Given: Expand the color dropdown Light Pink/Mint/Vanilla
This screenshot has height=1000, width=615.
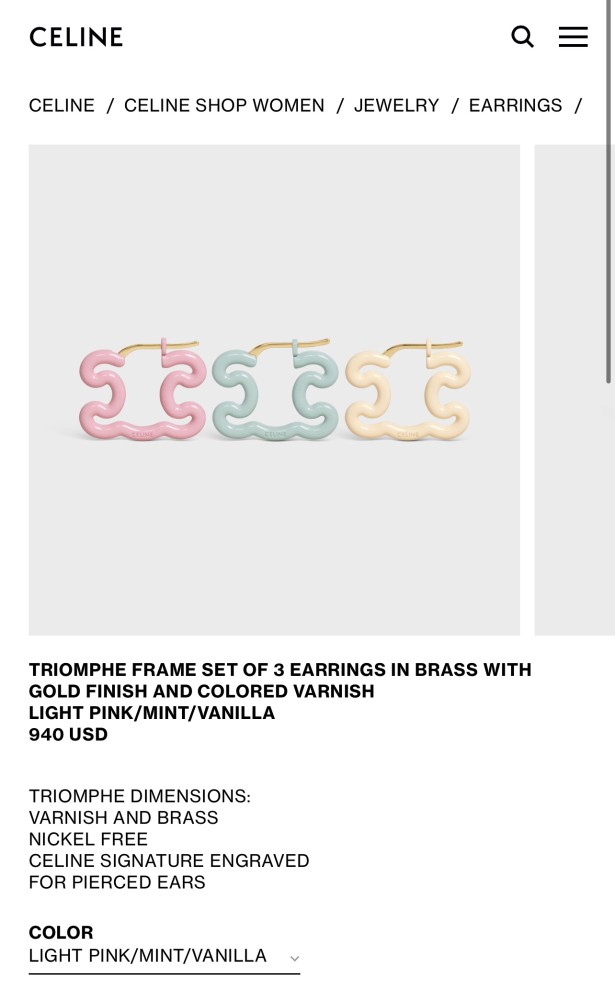Looking at the screenshot, I should click(164, 956).
